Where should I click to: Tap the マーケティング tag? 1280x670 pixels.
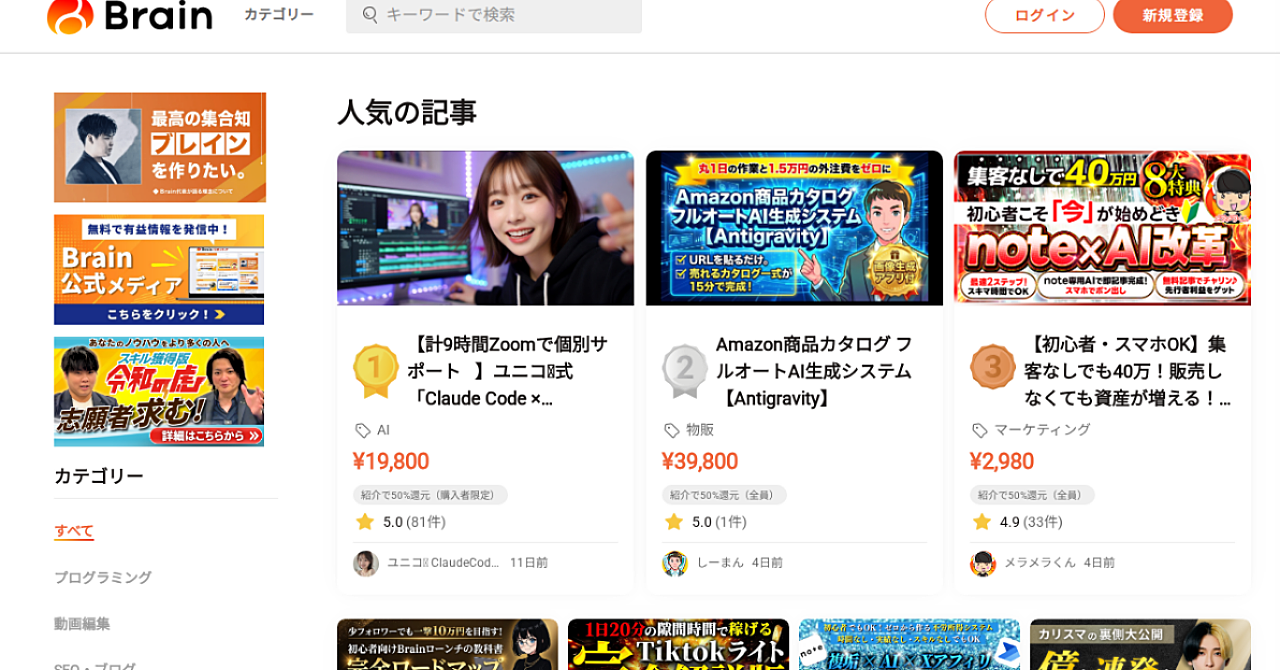coord(1041,430)
